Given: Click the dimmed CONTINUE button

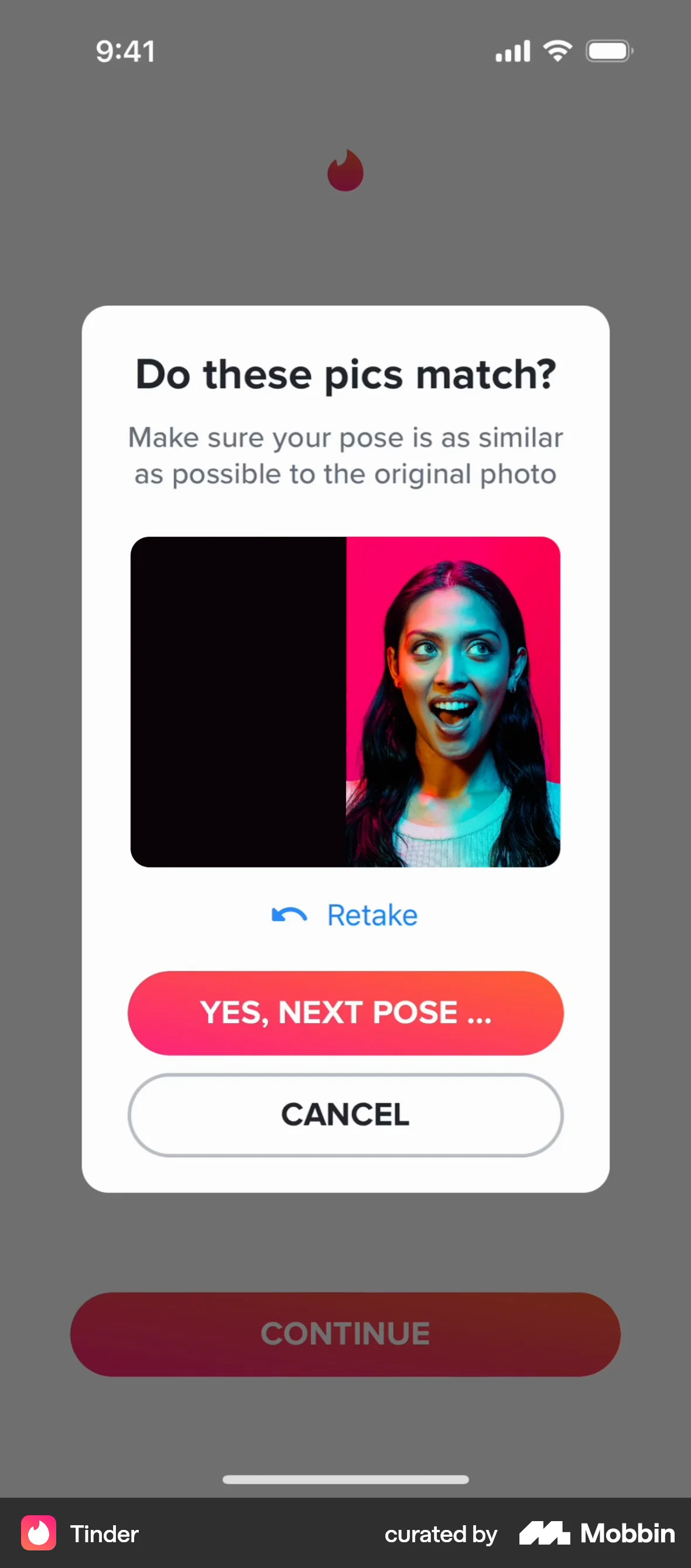Looking at the screenshot, I should pyautogui.click(x=345, y=1334).
